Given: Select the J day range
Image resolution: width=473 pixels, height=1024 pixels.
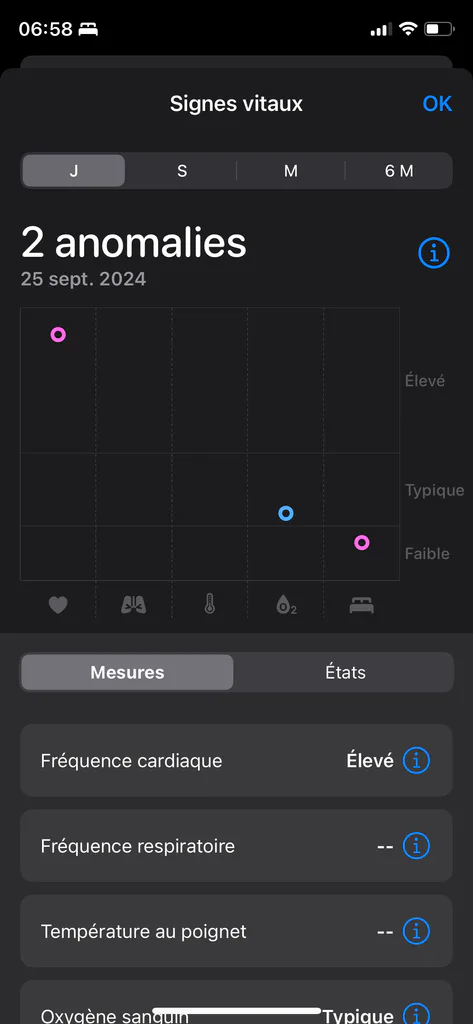Looking at the screenshot, I should point(74,170).
